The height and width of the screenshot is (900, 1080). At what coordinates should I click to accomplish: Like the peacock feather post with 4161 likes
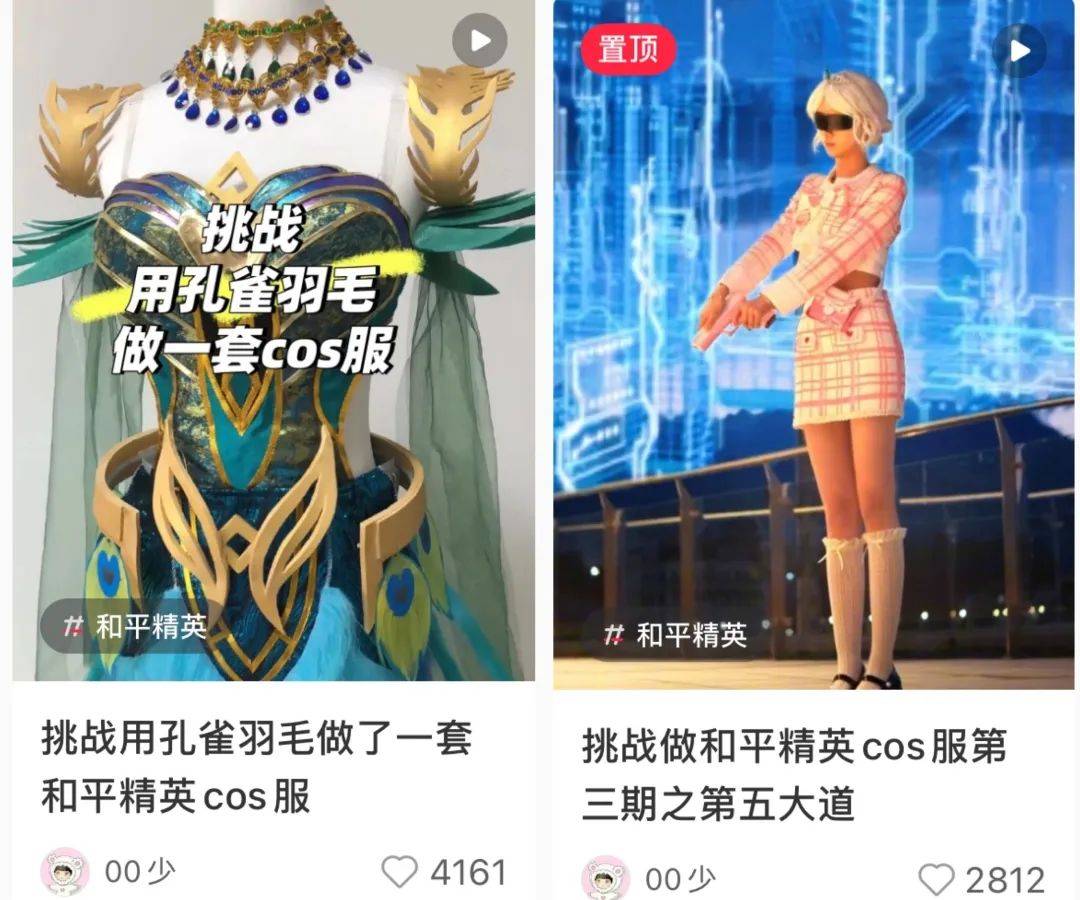pos(400,872)
